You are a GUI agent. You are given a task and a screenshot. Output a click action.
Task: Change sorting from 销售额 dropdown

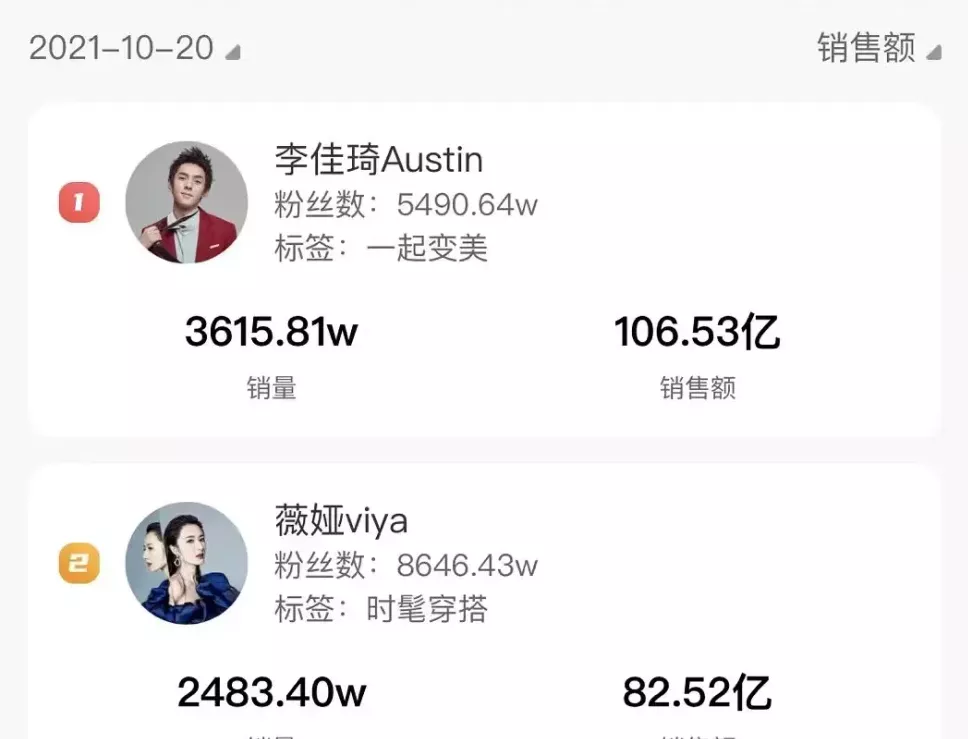[x=878, y=48]
